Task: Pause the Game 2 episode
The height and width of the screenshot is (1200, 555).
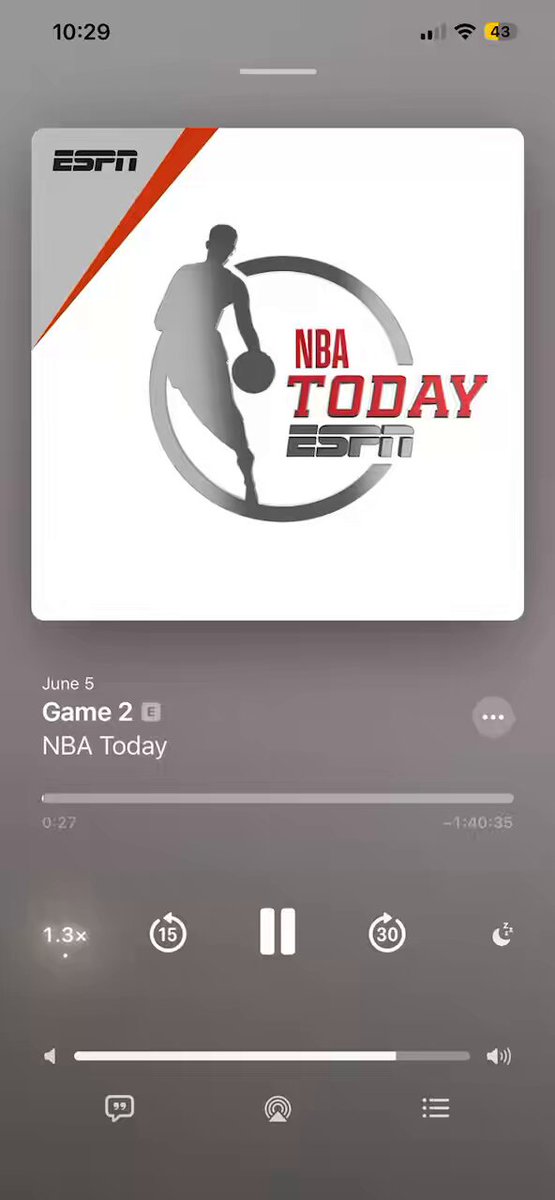Action: click(277, 933)
